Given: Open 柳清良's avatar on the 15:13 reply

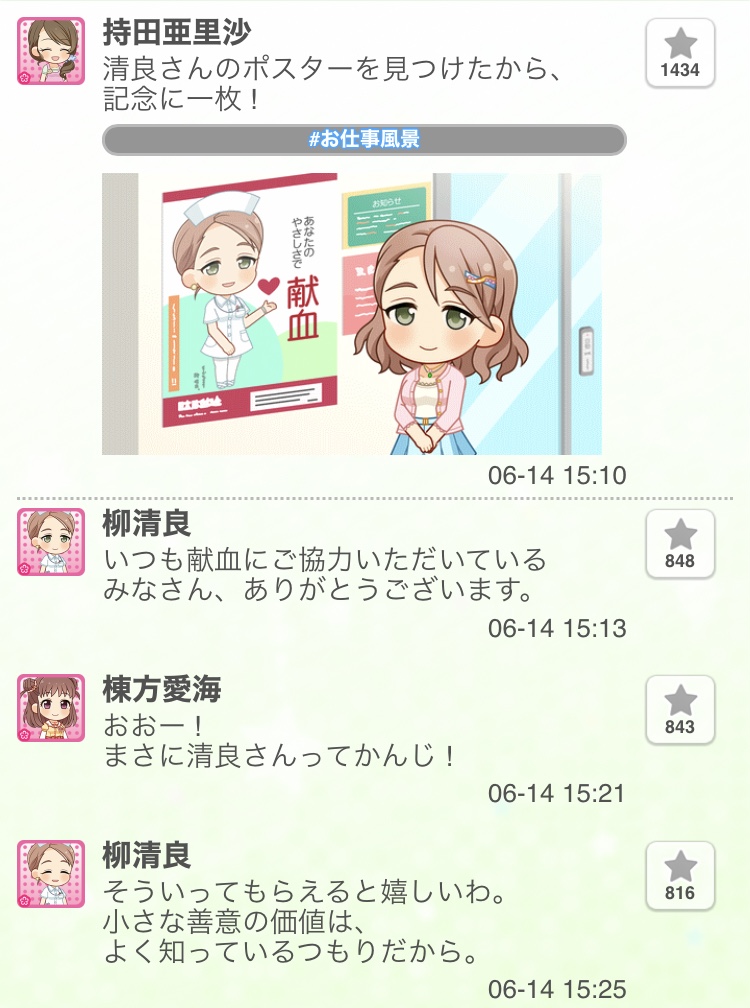Looking at the screenshot, I should (x=51, y=542).
